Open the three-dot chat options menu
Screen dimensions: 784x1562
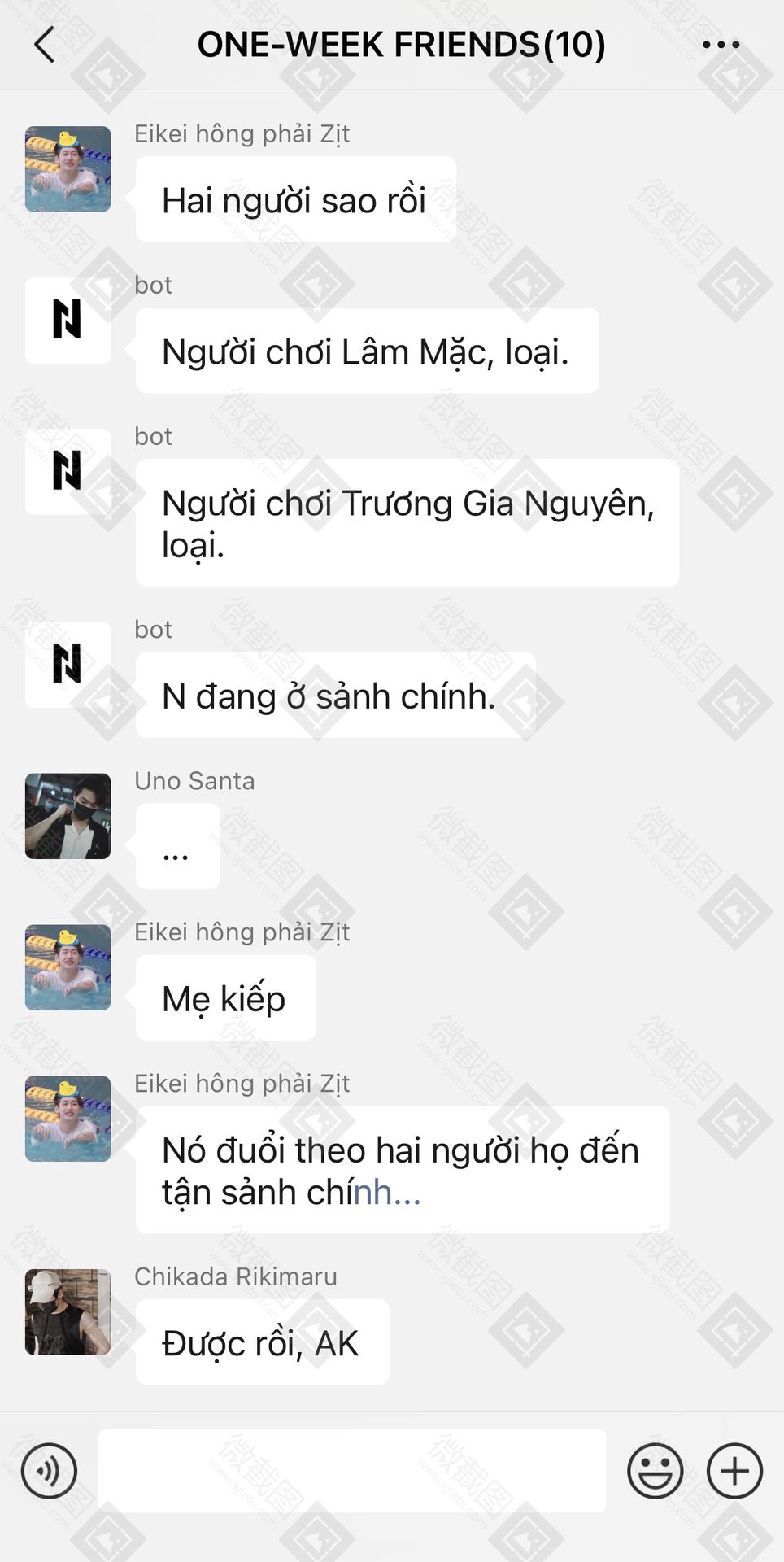[x=721, y=45]
